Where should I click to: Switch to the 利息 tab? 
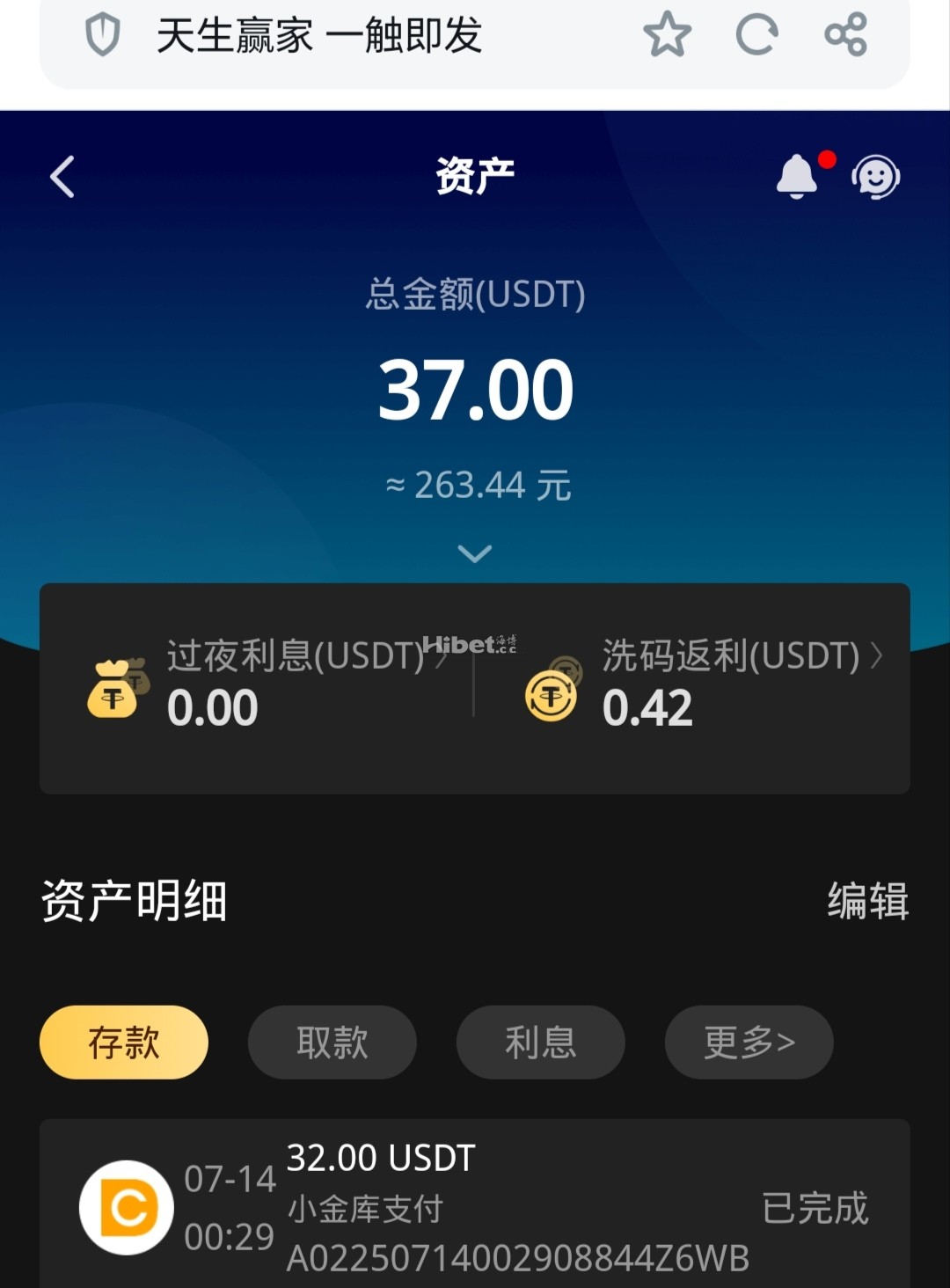tap(540, 1042)
